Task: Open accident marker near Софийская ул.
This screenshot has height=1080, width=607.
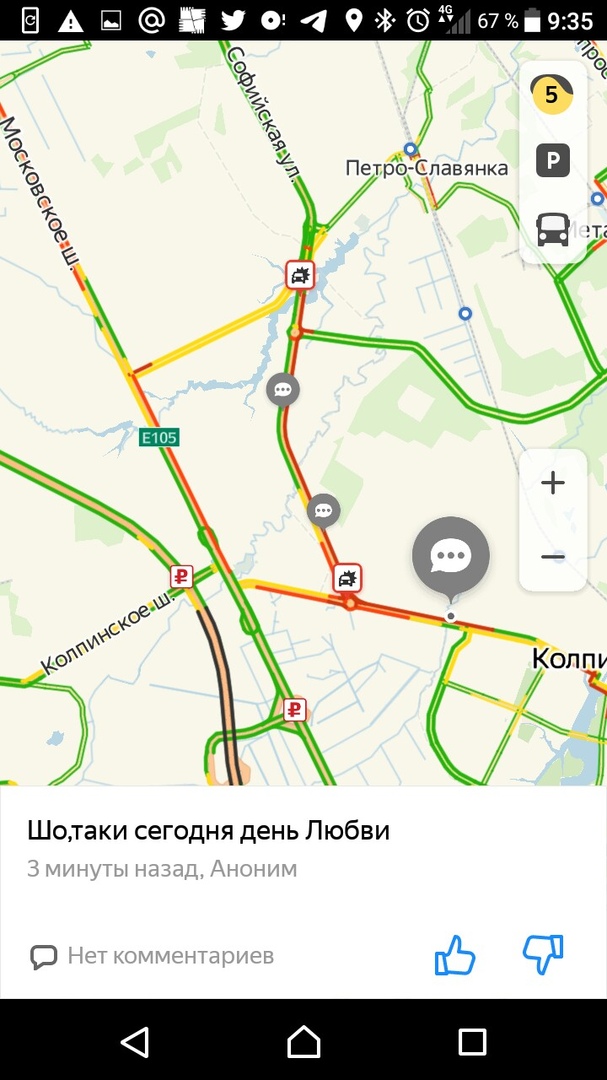Action: [300, 273]
